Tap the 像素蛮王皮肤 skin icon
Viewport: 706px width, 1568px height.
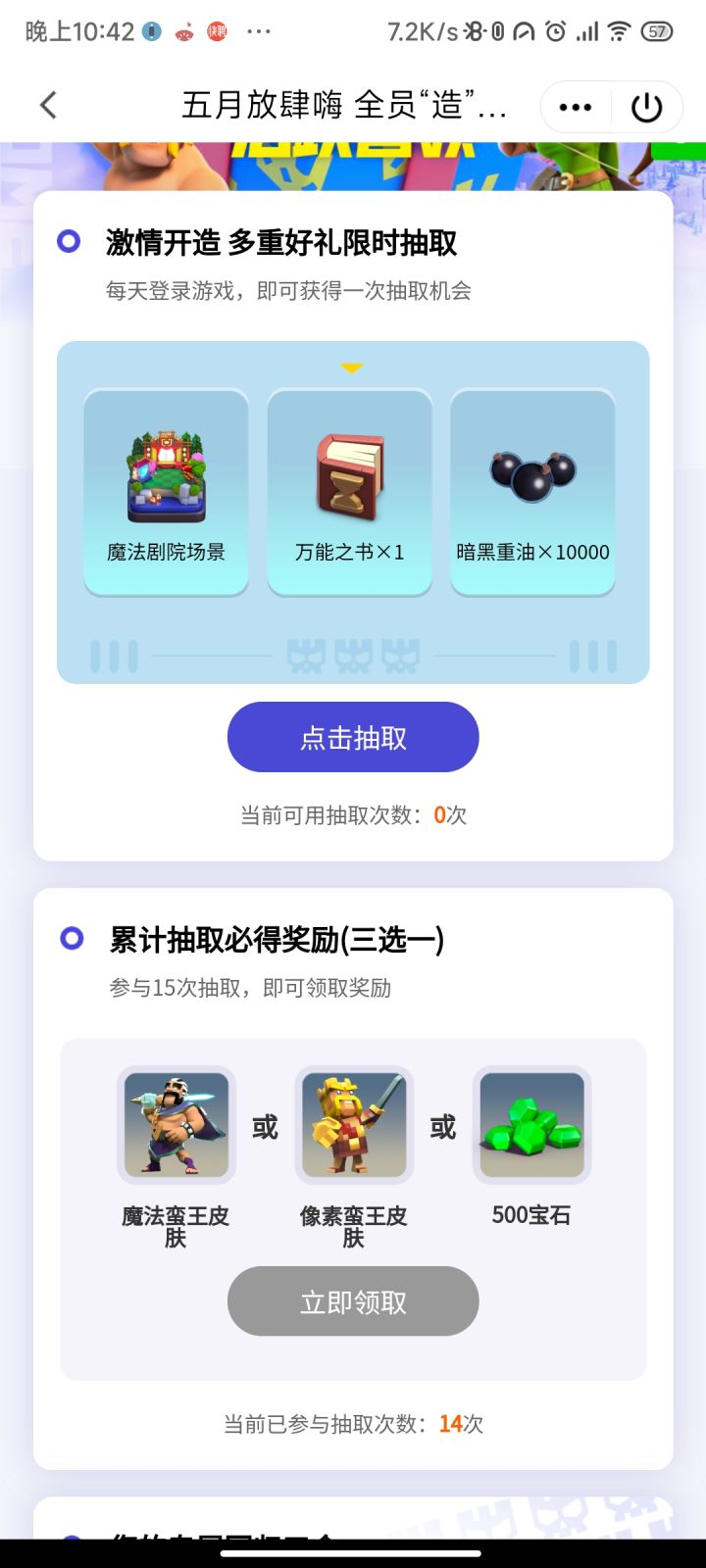pyautogui.click(x=353, y=1125)
